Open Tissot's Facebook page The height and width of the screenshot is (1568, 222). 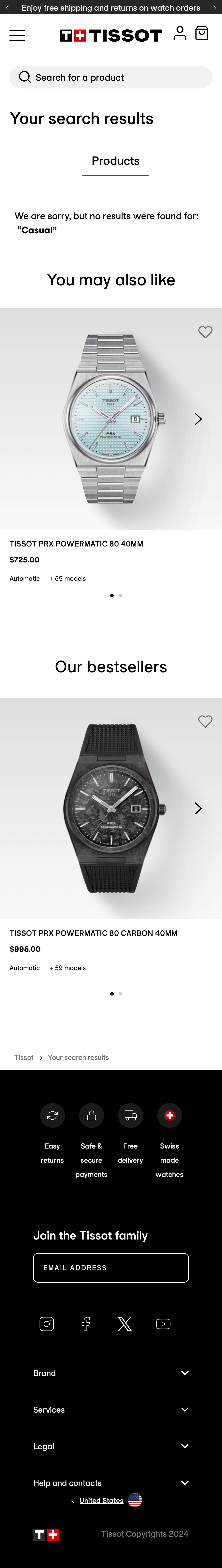(x=85, y=1323)
